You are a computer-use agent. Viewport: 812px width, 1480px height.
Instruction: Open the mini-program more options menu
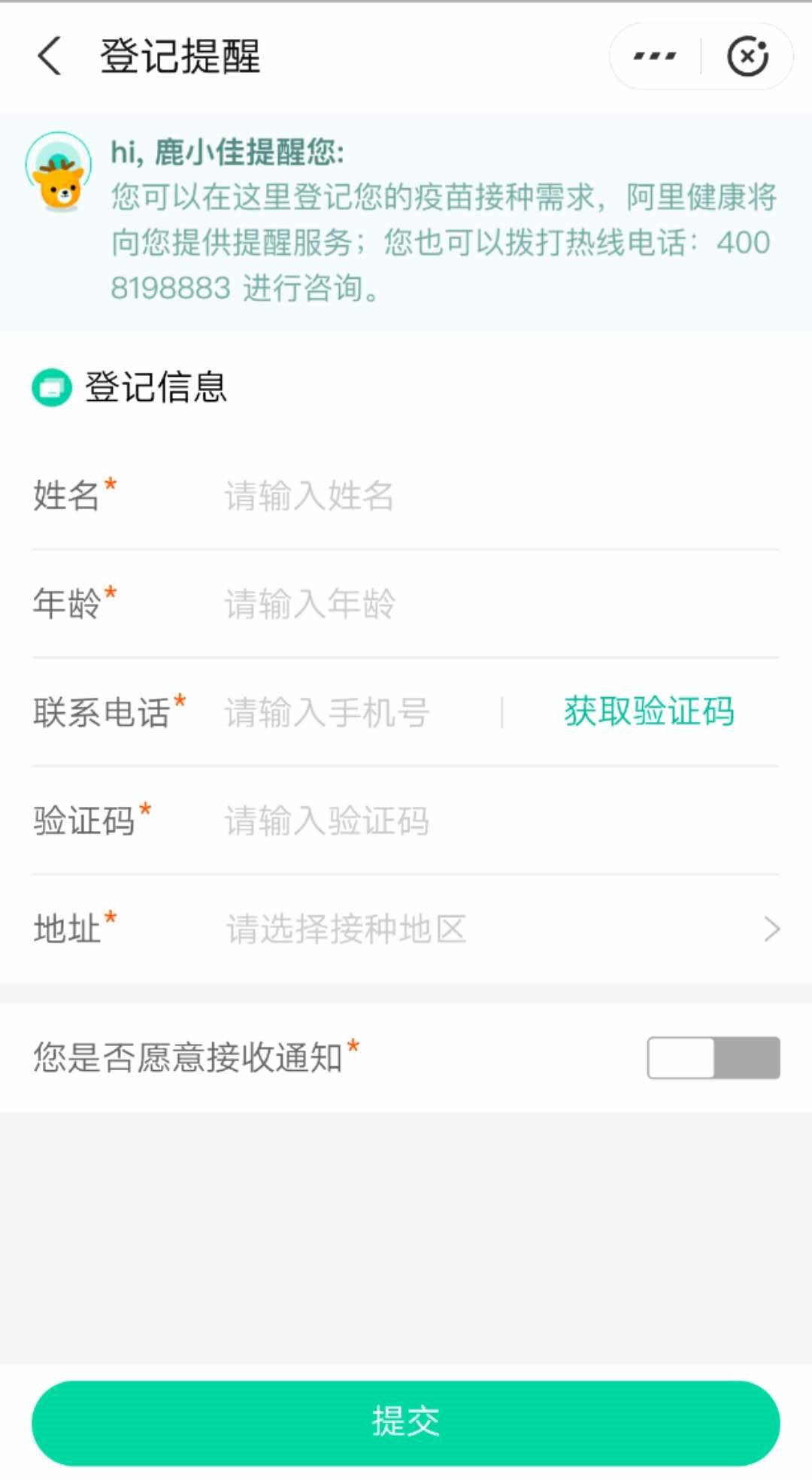654,56
